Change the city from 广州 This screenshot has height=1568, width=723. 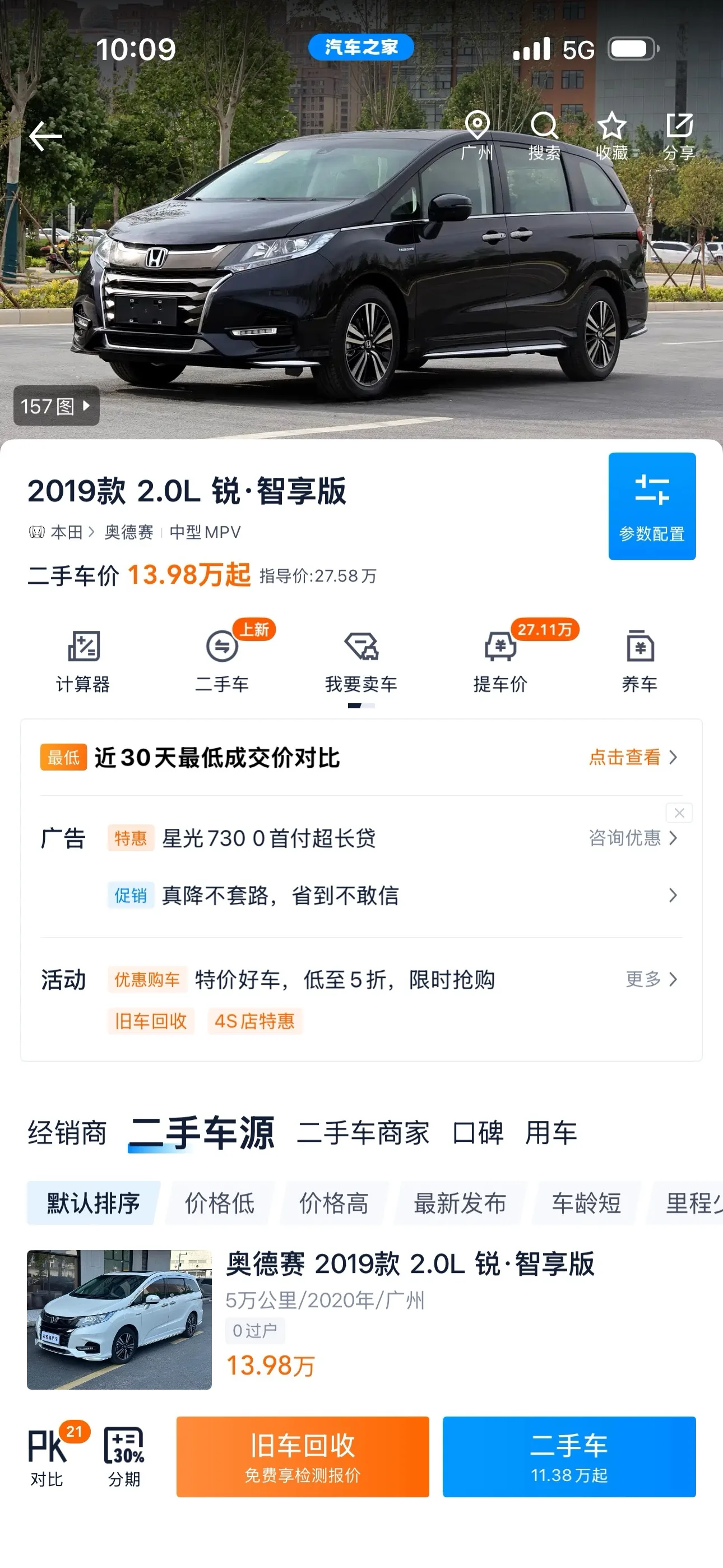(477, 136)
